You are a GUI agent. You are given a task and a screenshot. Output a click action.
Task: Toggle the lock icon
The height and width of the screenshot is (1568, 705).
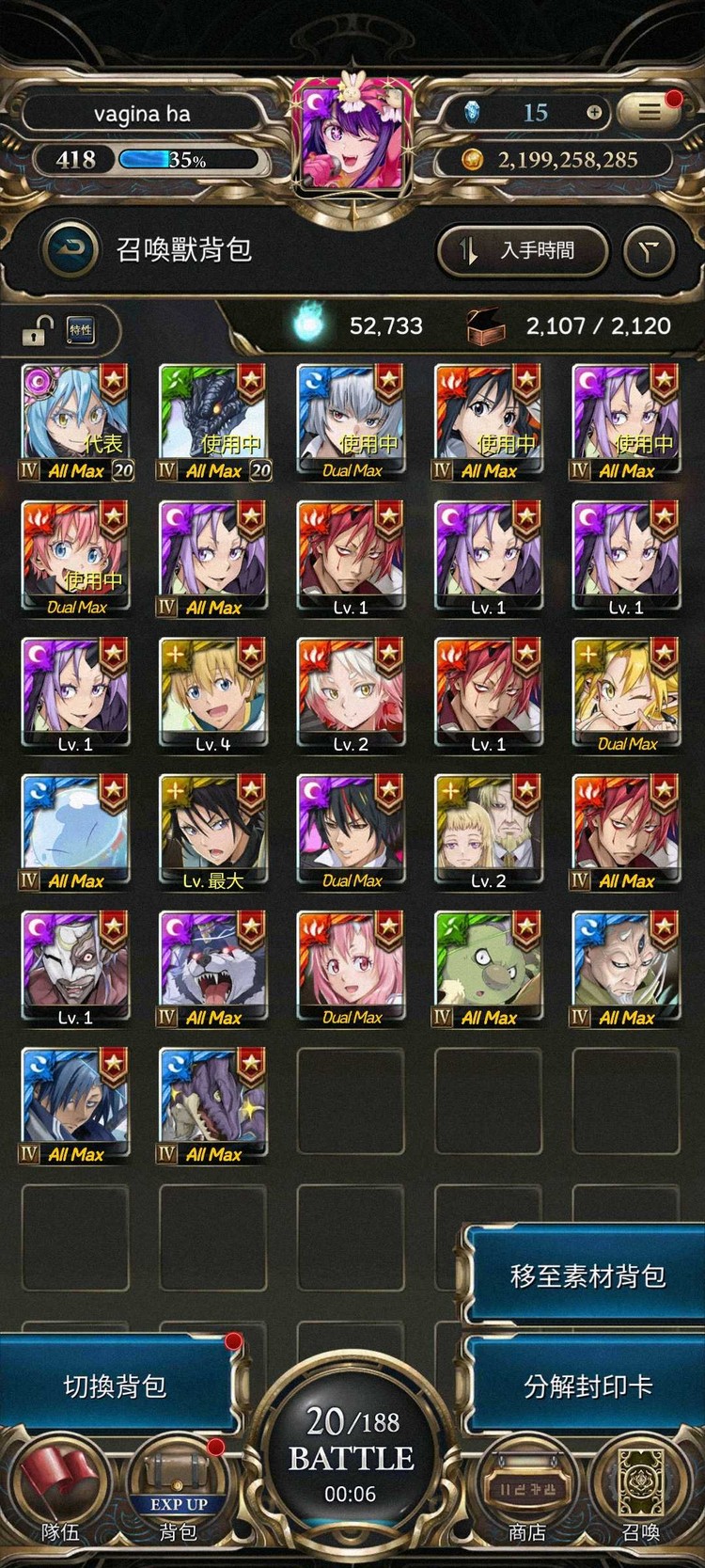36,330
